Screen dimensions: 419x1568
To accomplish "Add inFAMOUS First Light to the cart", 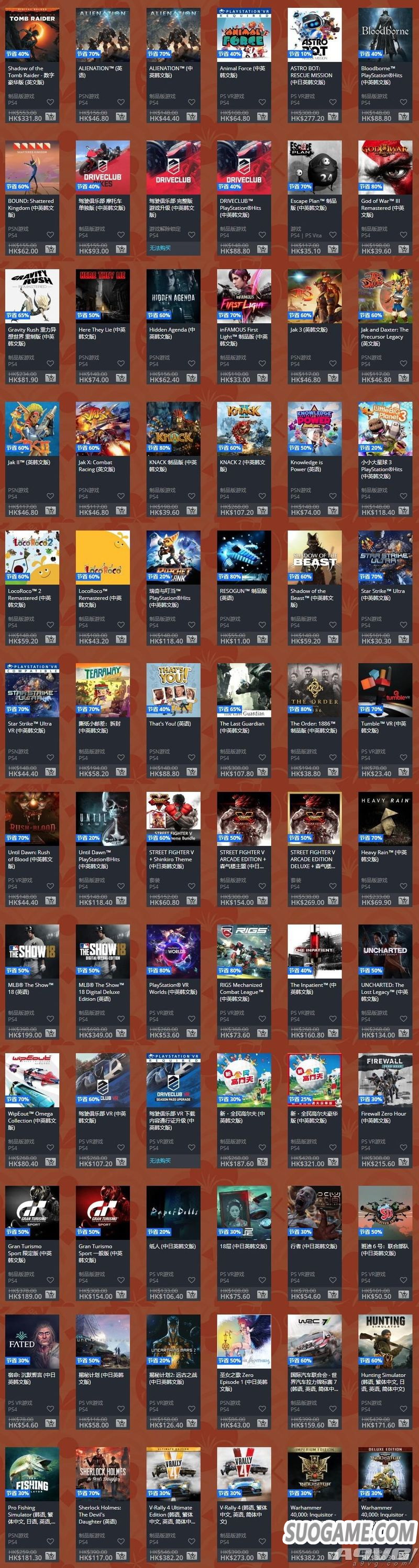I will click(262, 379).
